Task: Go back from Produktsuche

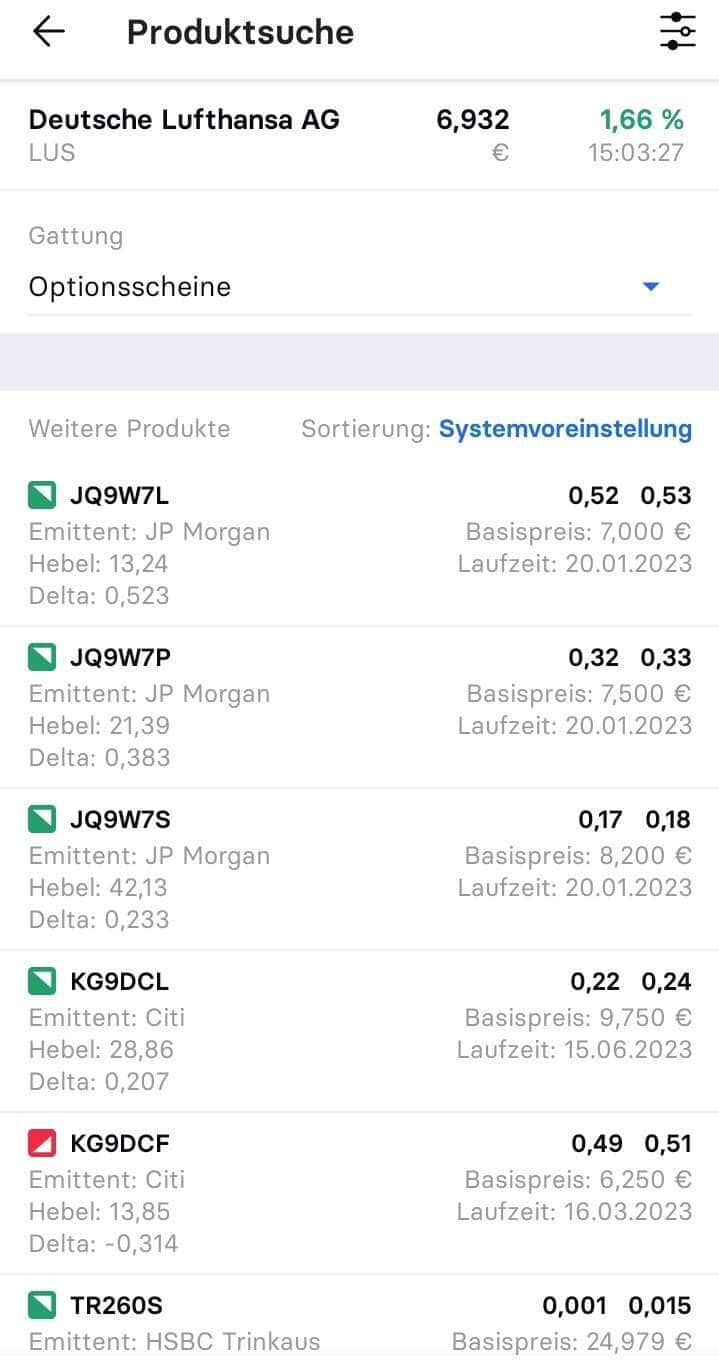Action: click(x=48, y=32)
